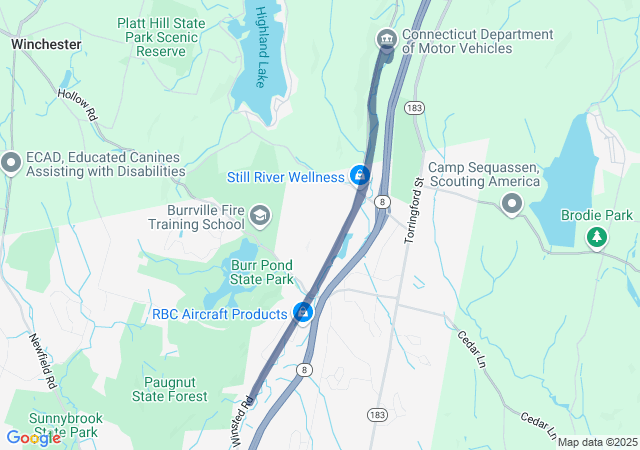The width and height of the screenshot is (640, 450).
Task: Open the Burrville Fire Training School marker
Action: [260, 215]
